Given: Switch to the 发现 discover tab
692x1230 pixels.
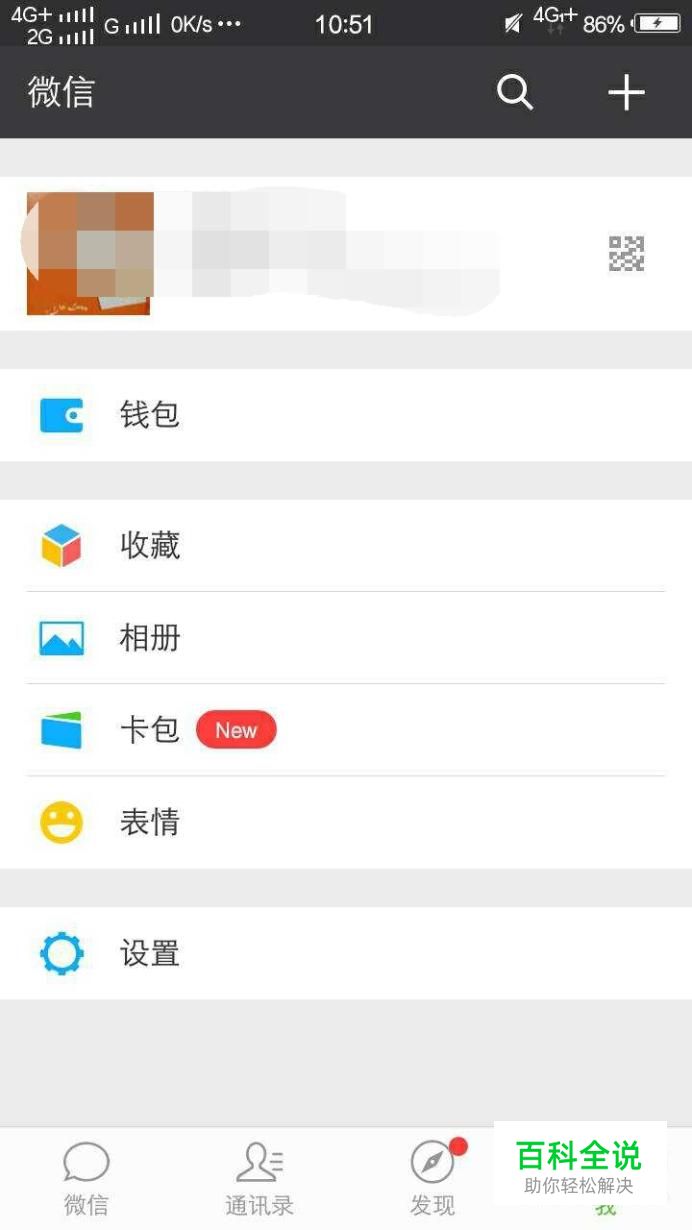Looking at the screenshot, I should coord(432,1179).
